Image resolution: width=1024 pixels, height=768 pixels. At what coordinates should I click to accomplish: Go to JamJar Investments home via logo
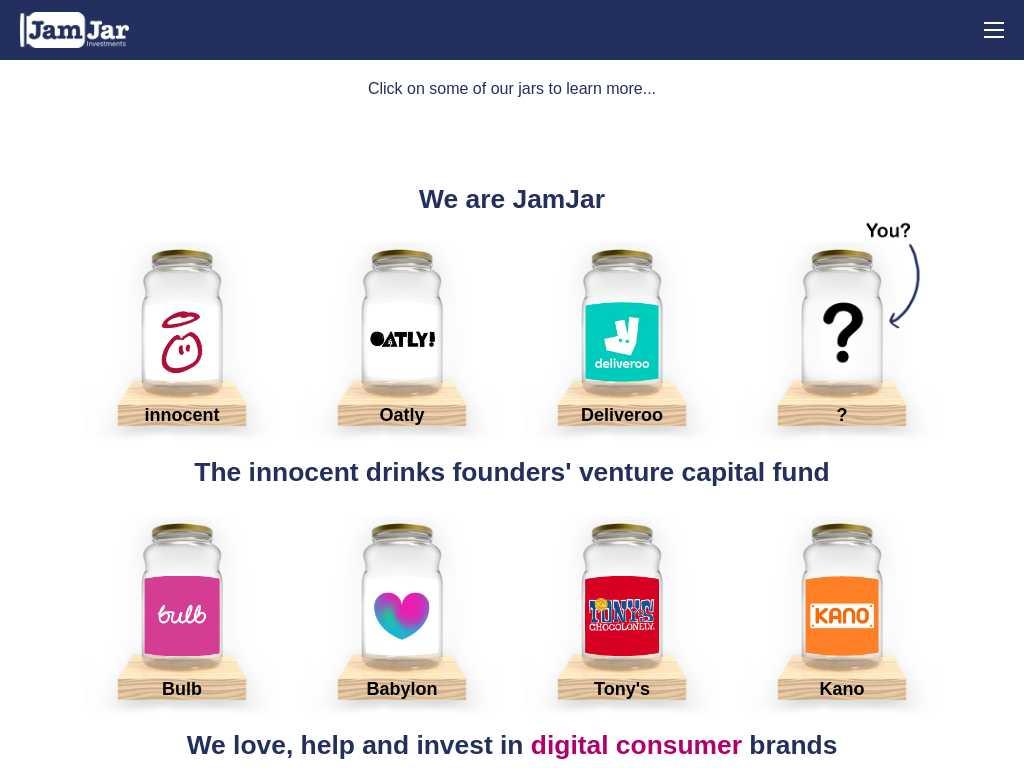75,30
